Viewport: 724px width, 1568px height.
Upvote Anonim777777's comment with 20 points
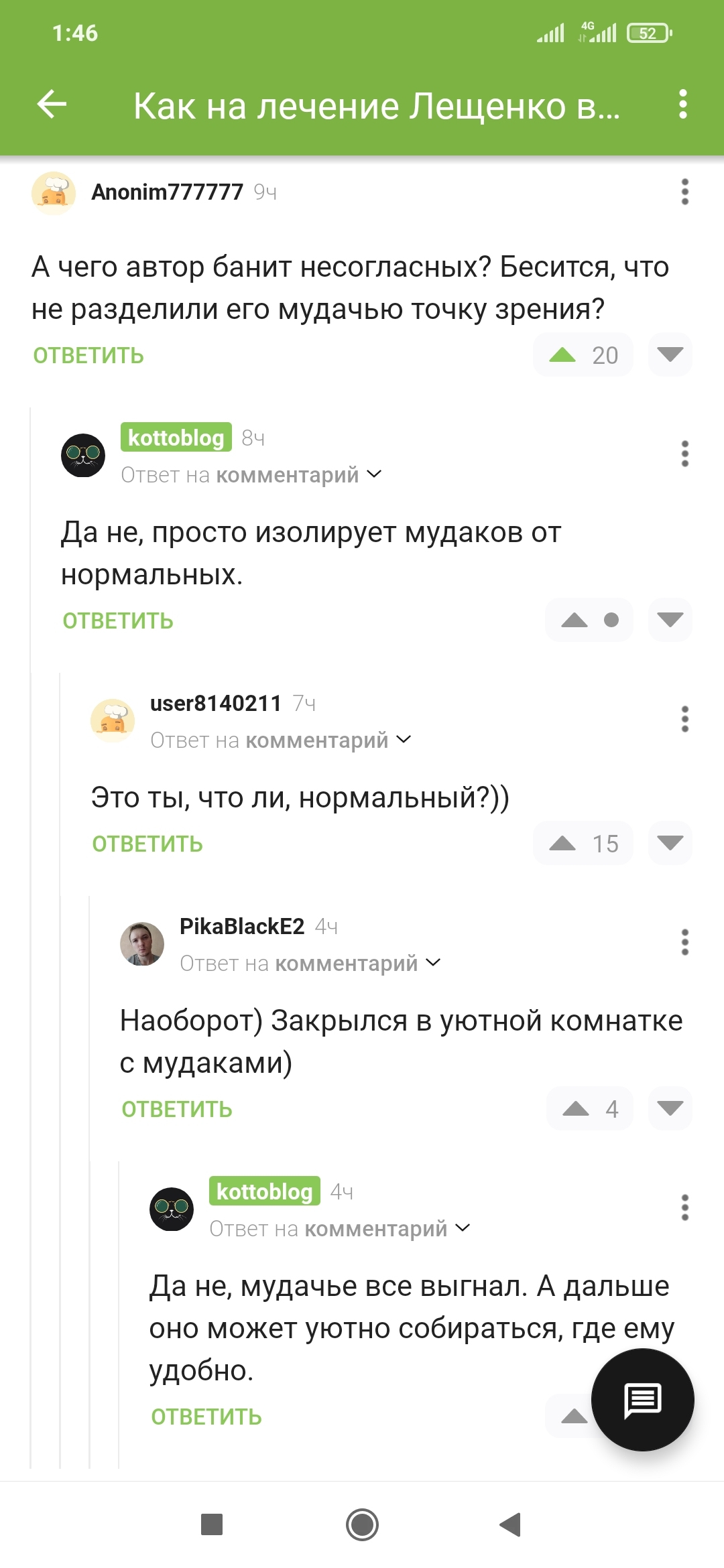tap(562, 354)
